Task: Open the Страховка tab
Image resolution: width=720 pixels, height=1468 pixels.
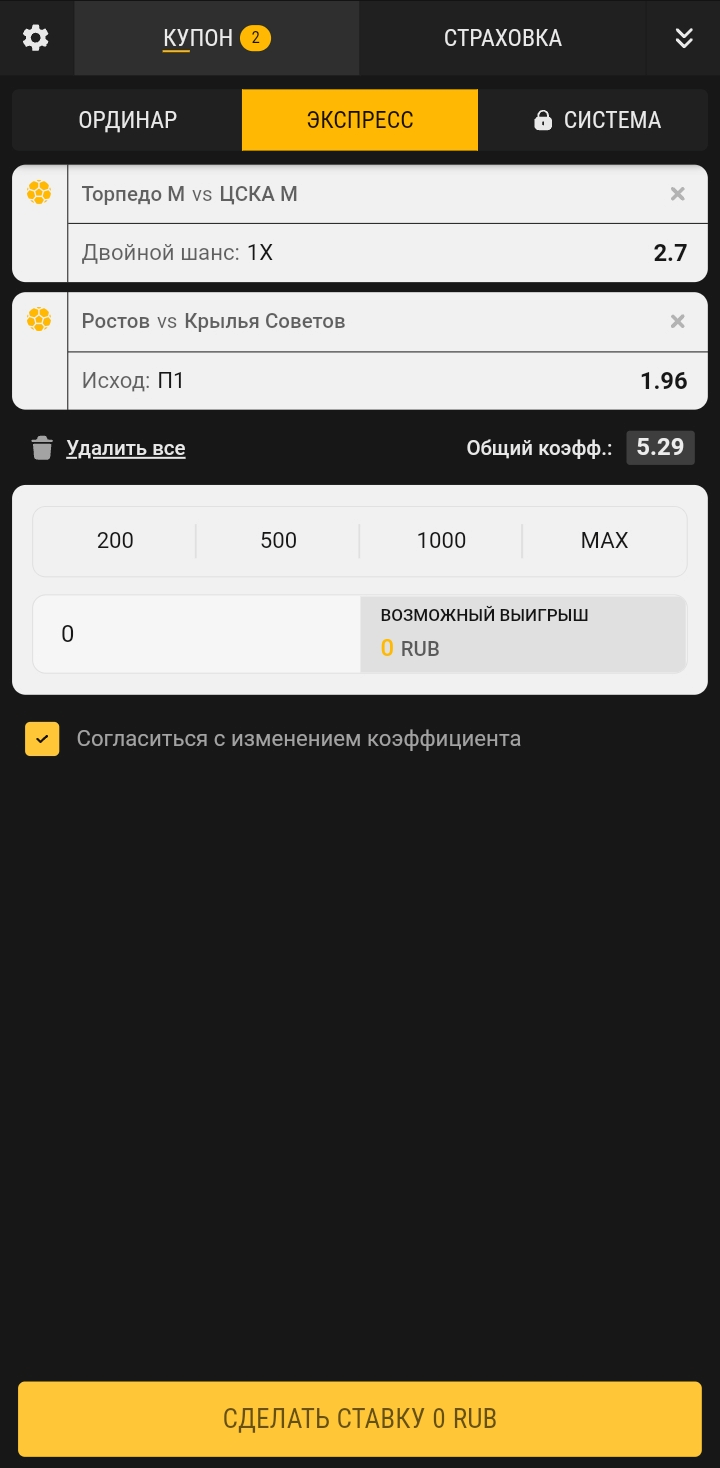Action: tap(502, 38)
